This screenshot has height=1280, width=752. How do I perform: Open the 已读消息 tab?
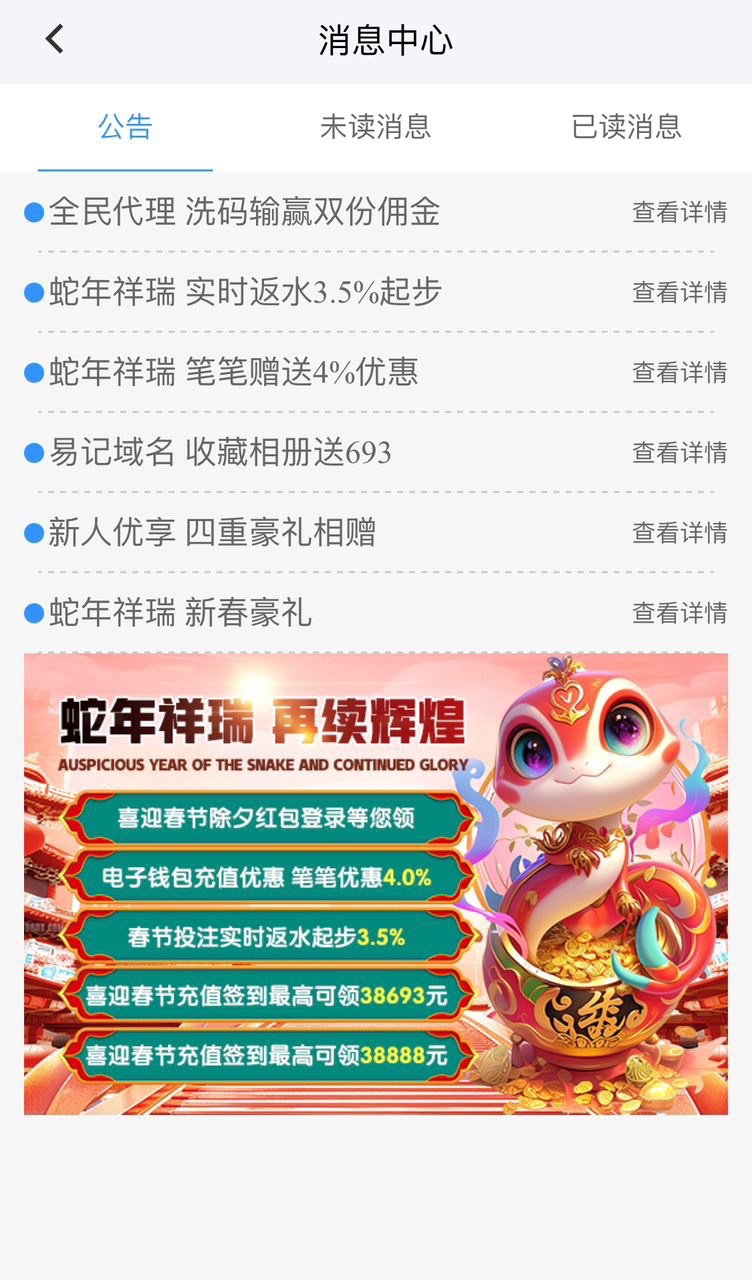coord(626,127)
